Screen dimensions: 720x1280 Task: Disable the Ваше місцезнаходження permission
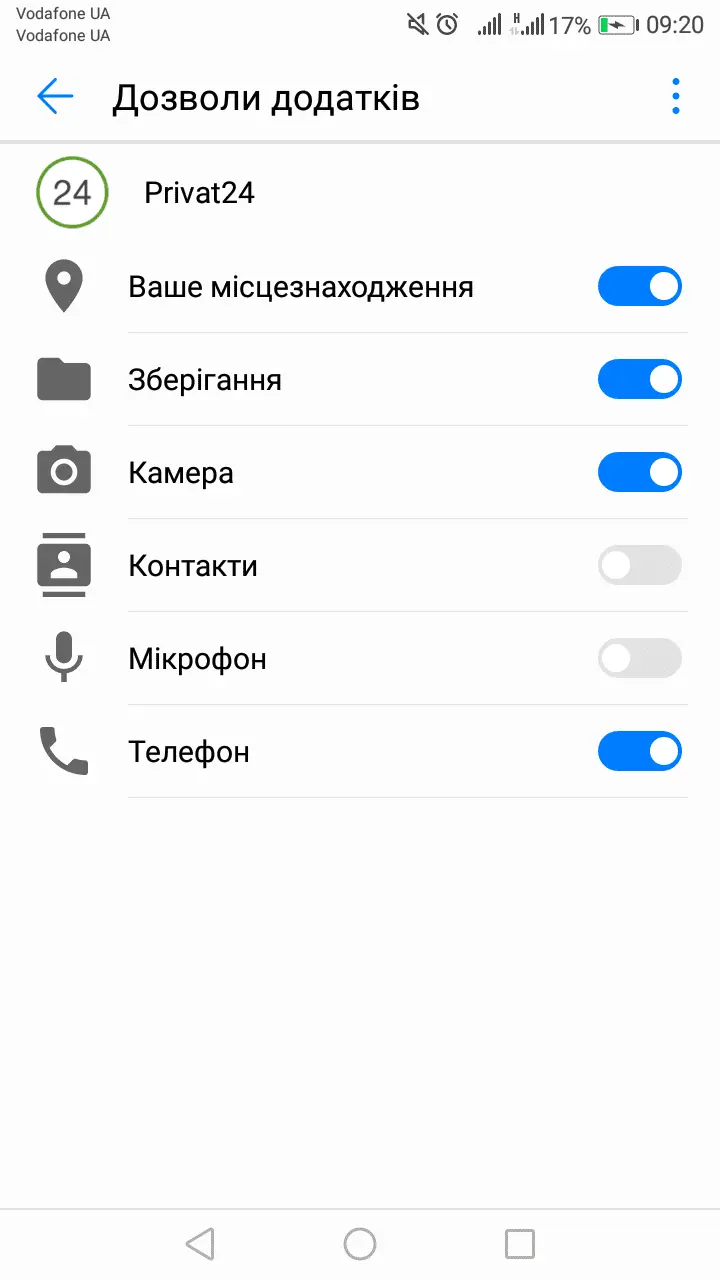pos(639,287)
